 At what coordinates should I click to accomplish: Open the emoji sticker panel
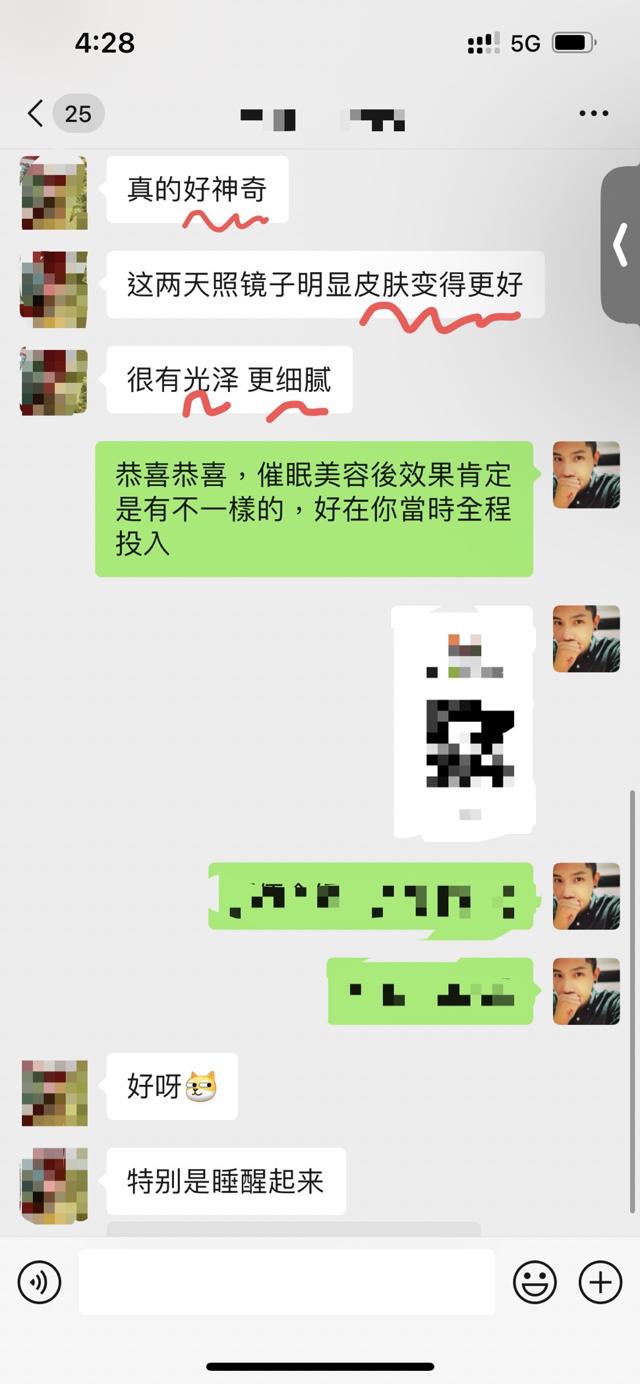[x=535, y=1281]
